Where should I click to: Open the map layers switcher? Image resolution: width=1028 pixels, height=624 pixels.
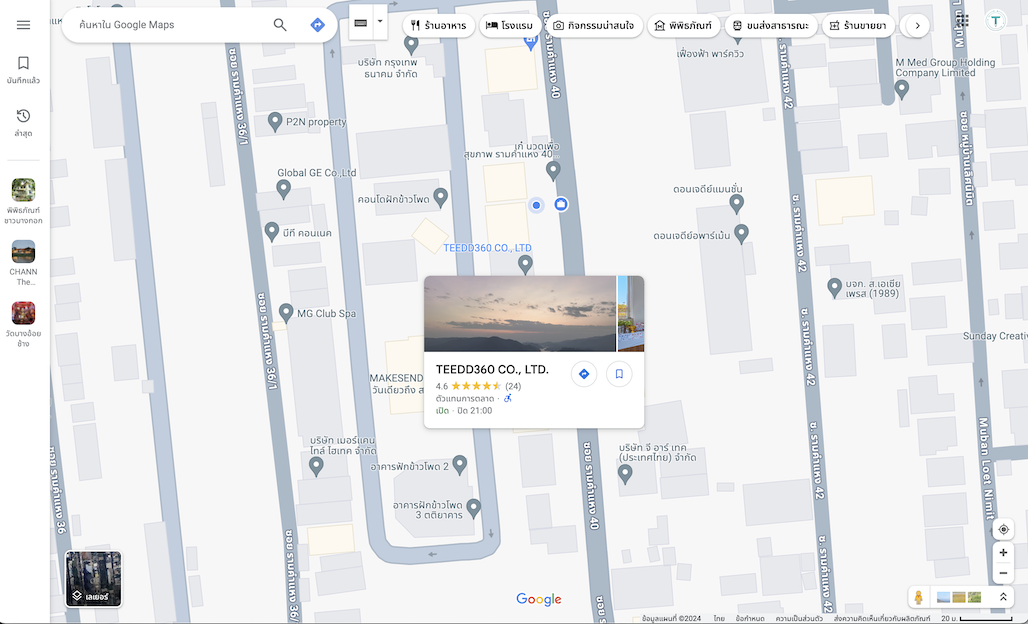click(x=93, y=579)
